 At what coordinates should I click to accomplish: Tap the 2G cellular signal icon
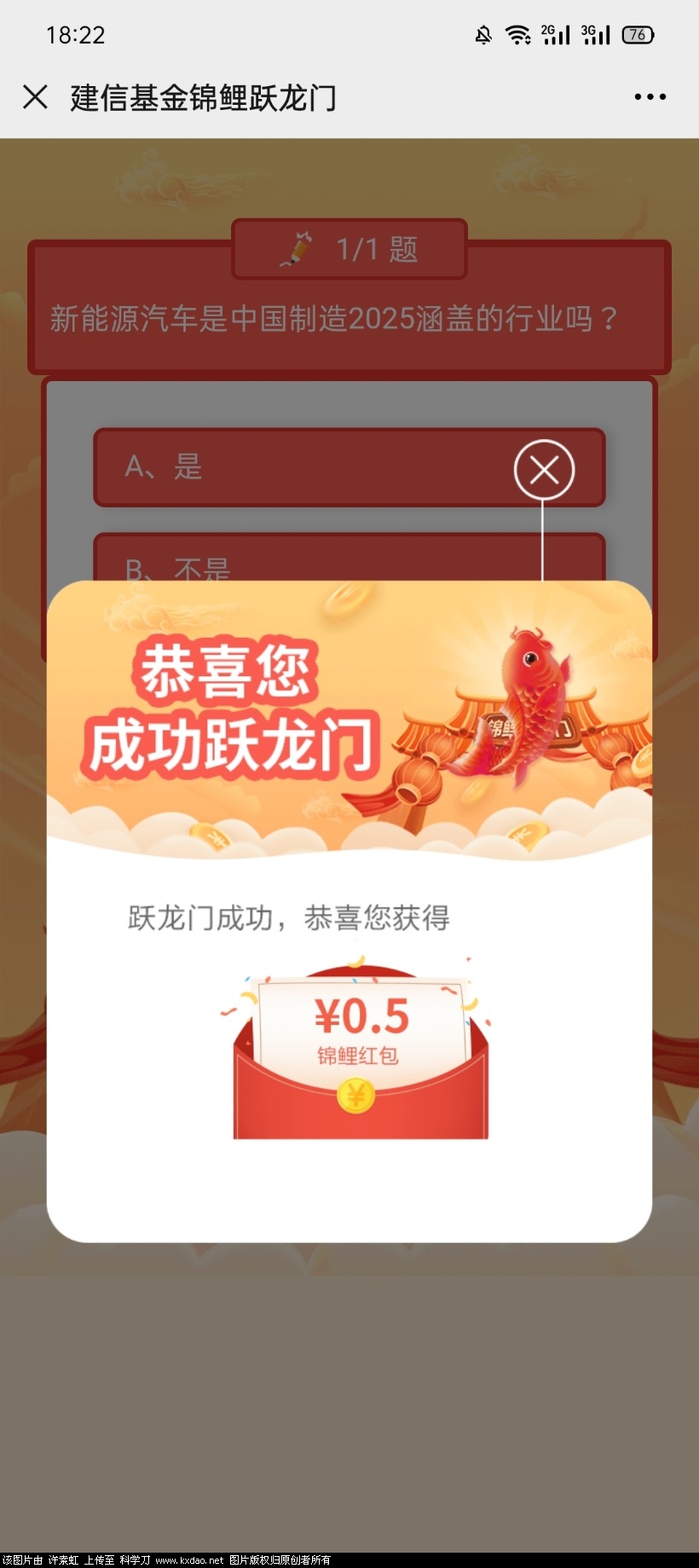[x=555, y=35]
